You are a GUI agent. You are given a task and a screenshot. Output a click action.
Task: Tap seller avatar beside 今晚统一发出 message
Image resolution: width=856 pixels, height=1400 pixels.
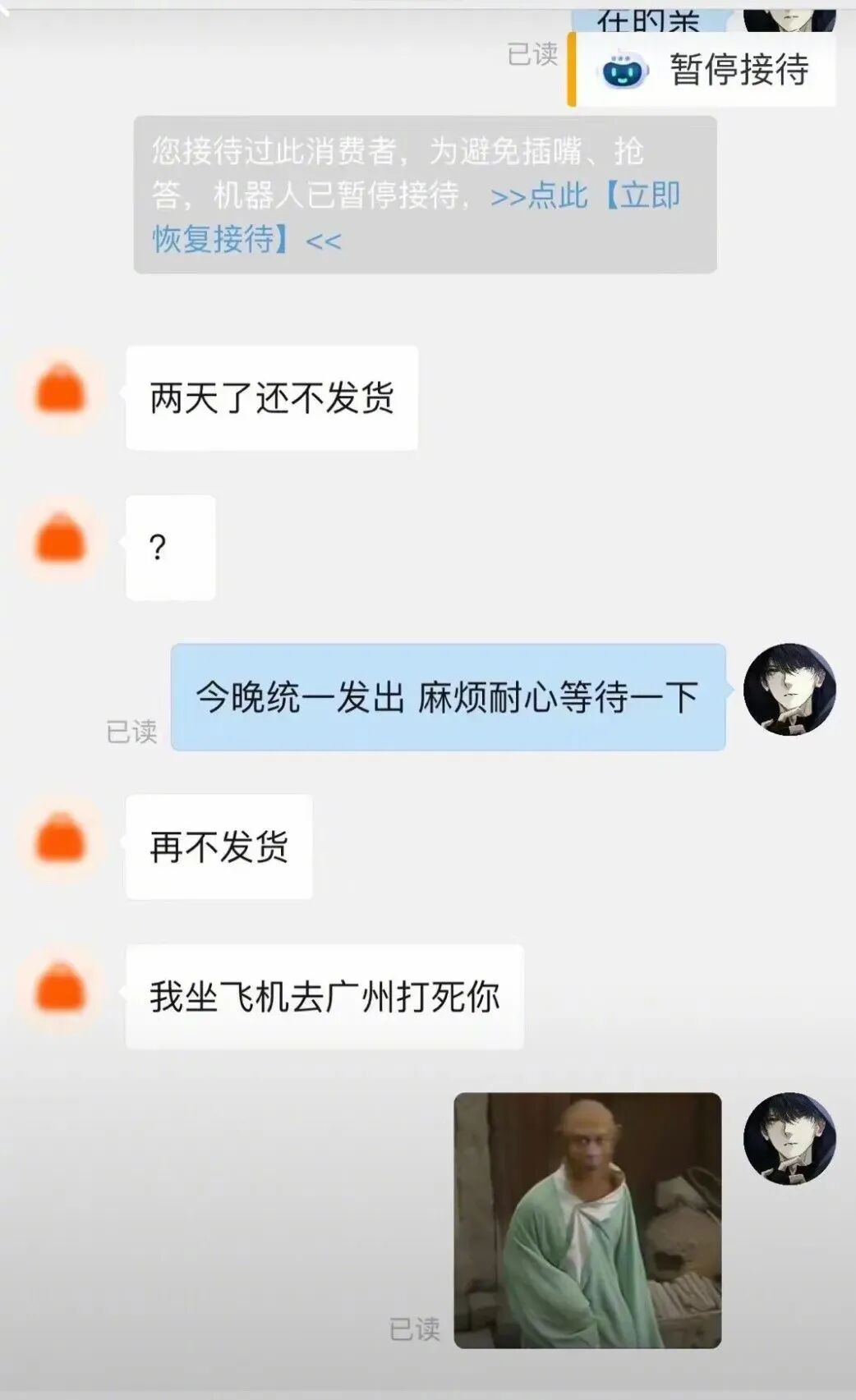tap(789, 690)
